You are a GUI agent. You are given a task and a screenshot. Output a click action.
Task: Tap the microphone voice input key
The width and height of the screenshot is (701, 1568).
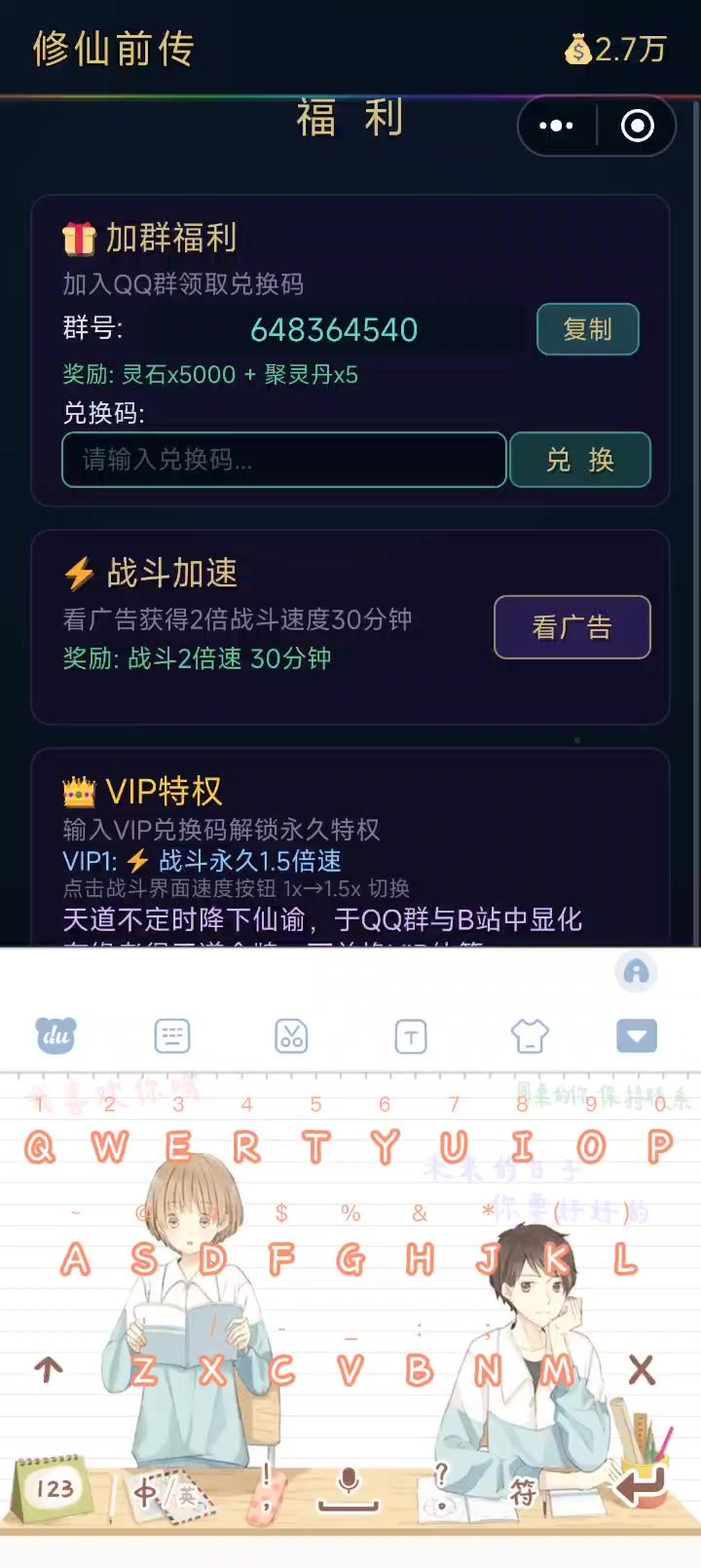349,1488
